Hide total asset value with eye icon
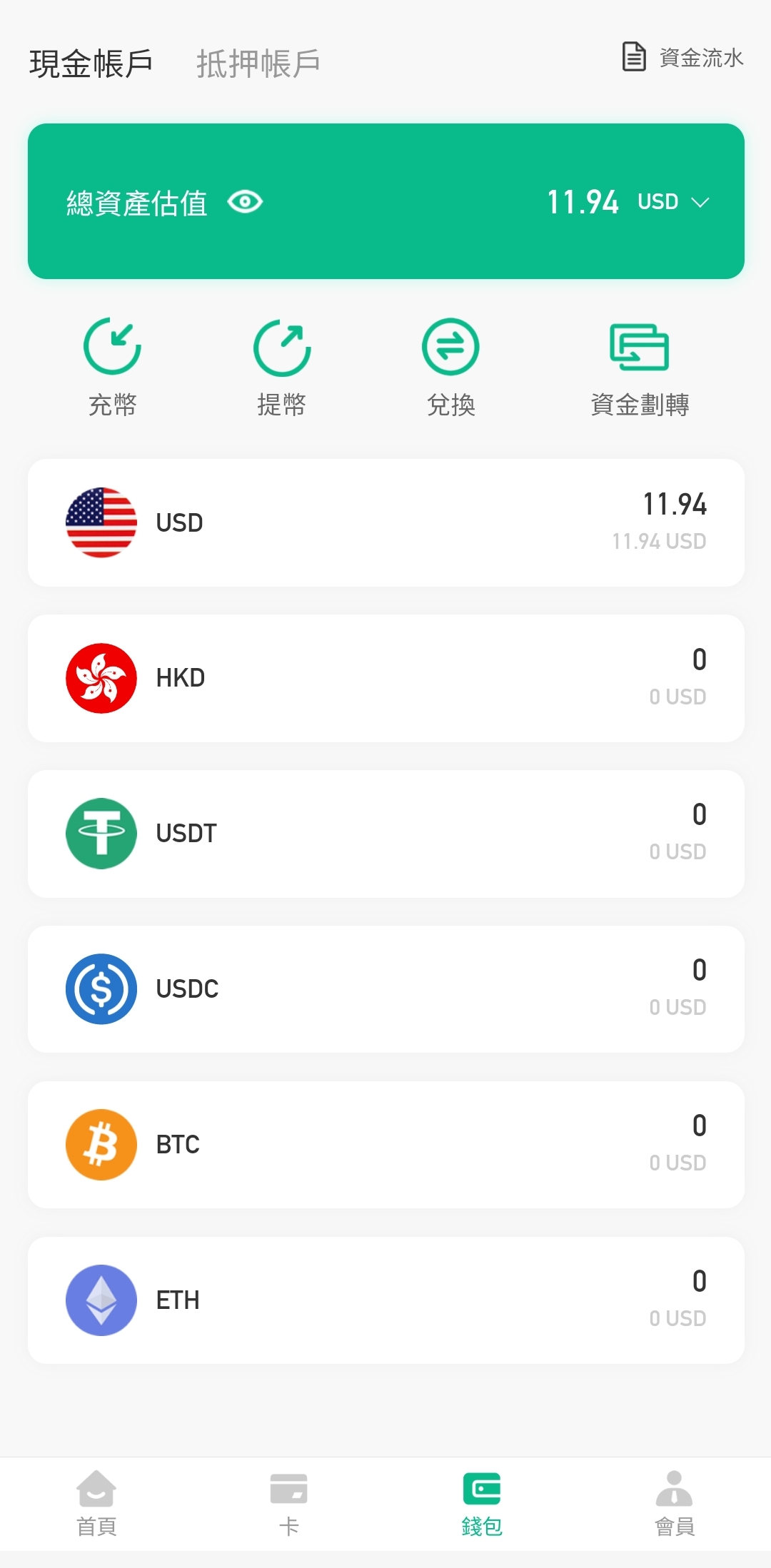 point(245,202)
